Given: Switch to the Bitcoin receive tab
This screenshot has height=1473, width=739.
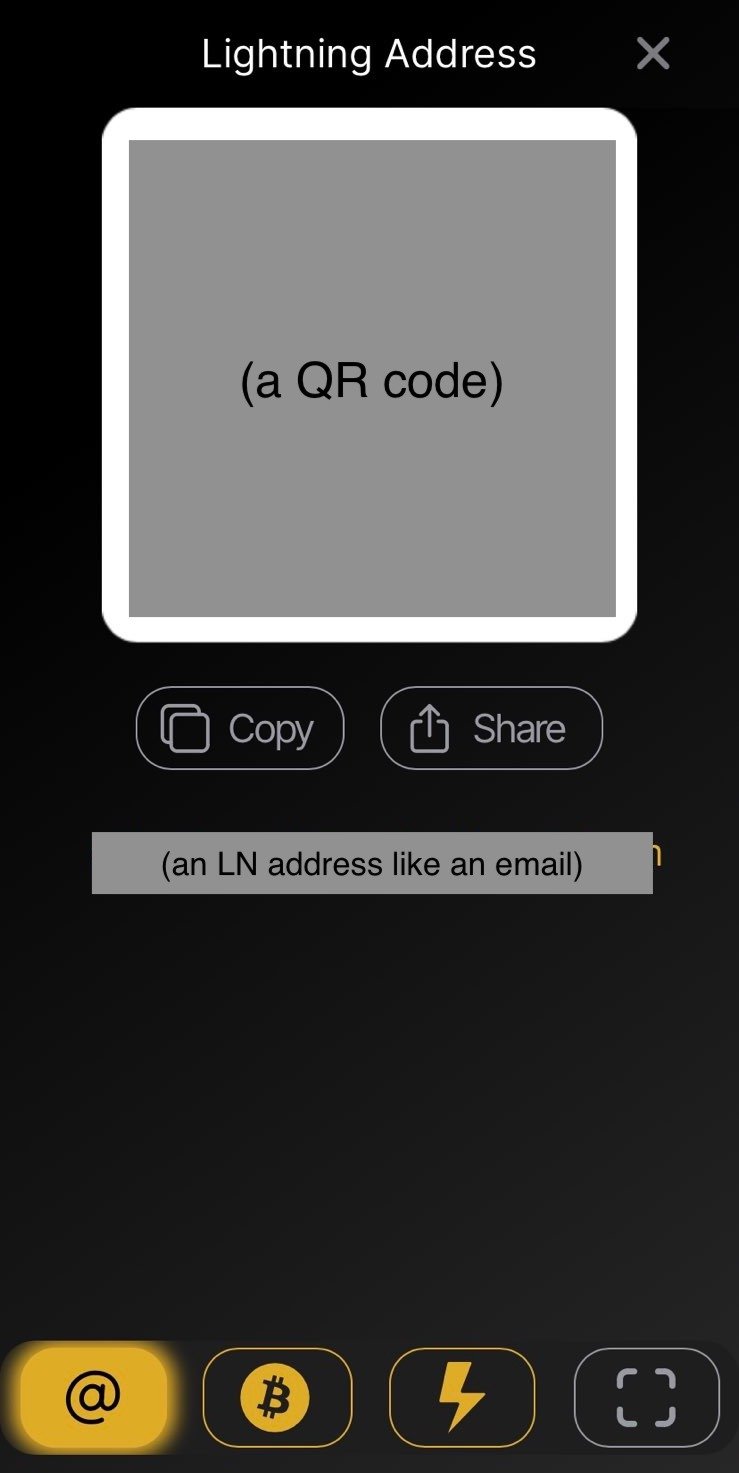Looking at the screenshot, I should [x=277, y=1397].
